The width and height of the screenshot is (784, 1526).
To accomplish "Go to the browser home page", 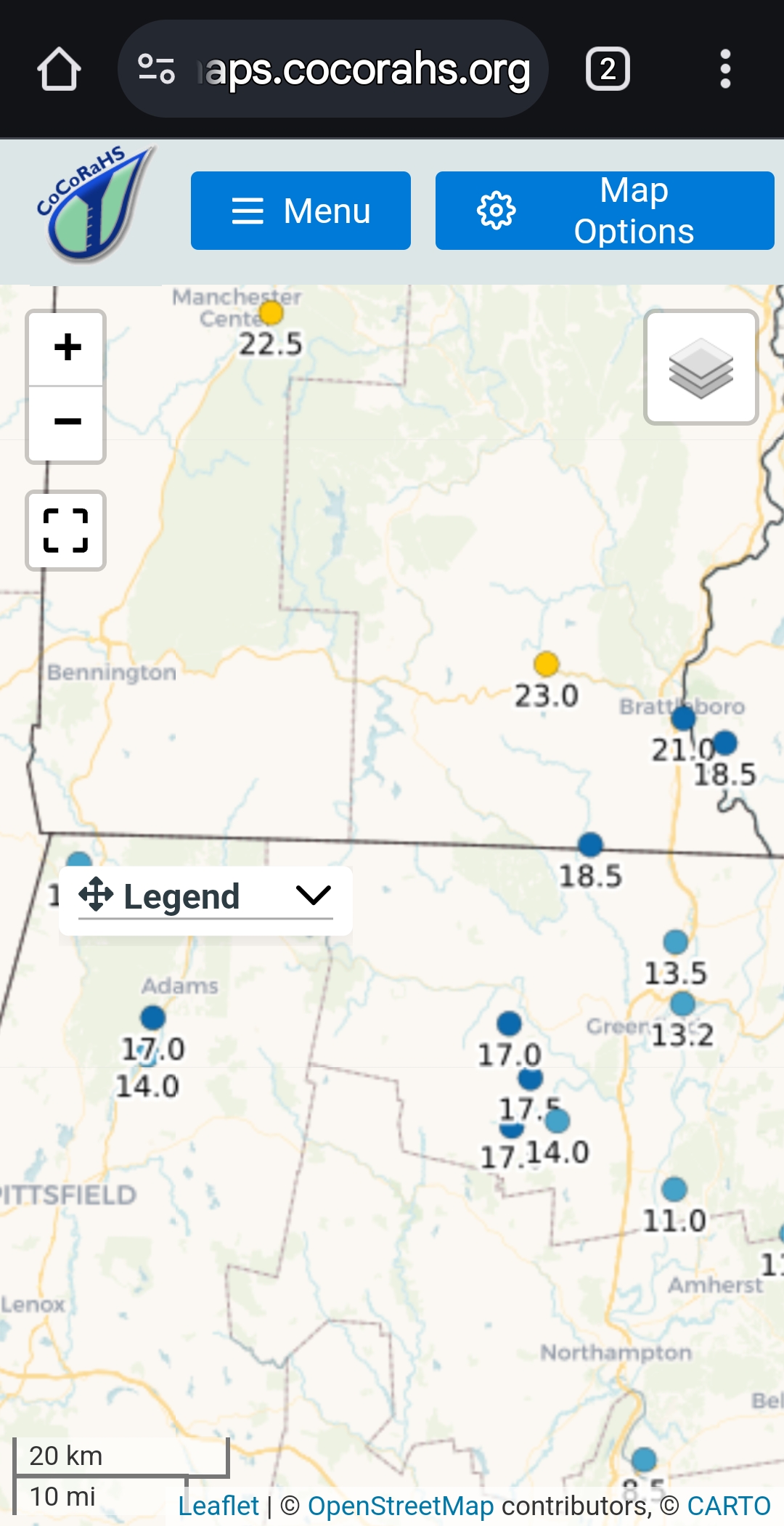I will point(59,69).
